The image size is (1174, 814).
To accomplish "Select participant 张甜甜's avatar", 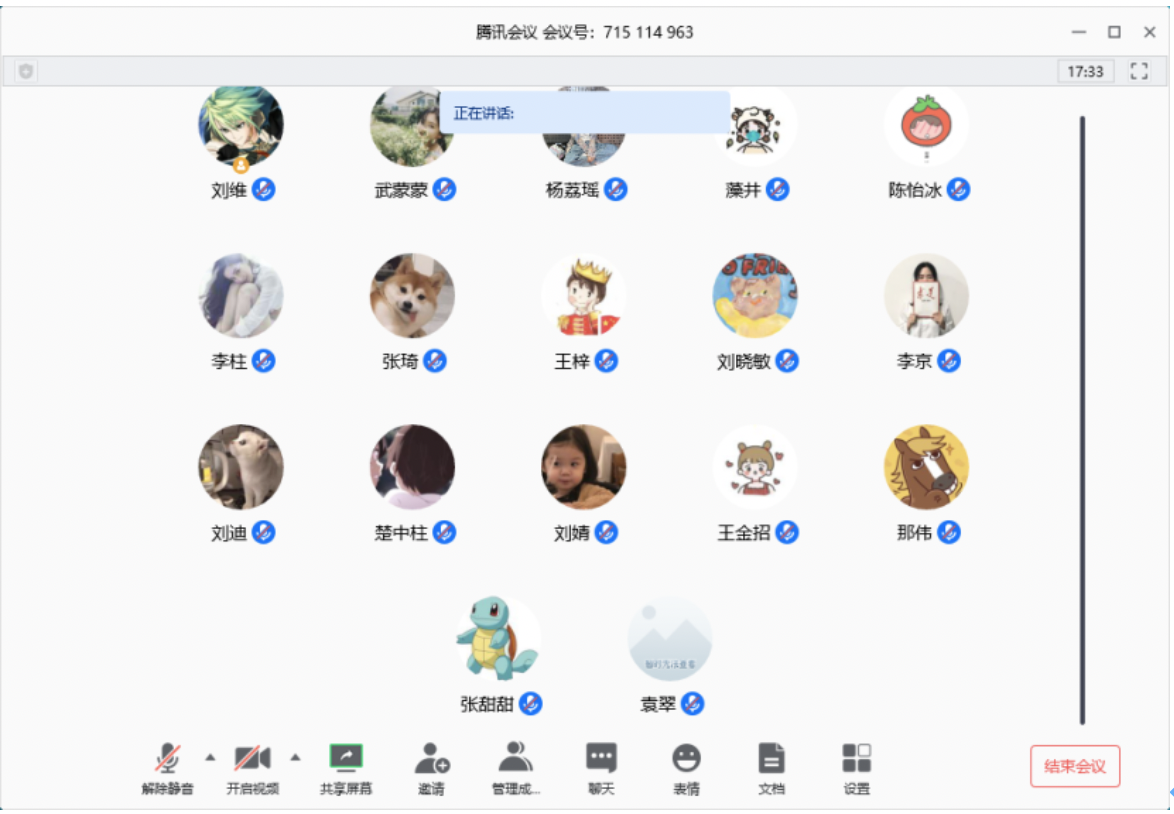I will [499, 638].
